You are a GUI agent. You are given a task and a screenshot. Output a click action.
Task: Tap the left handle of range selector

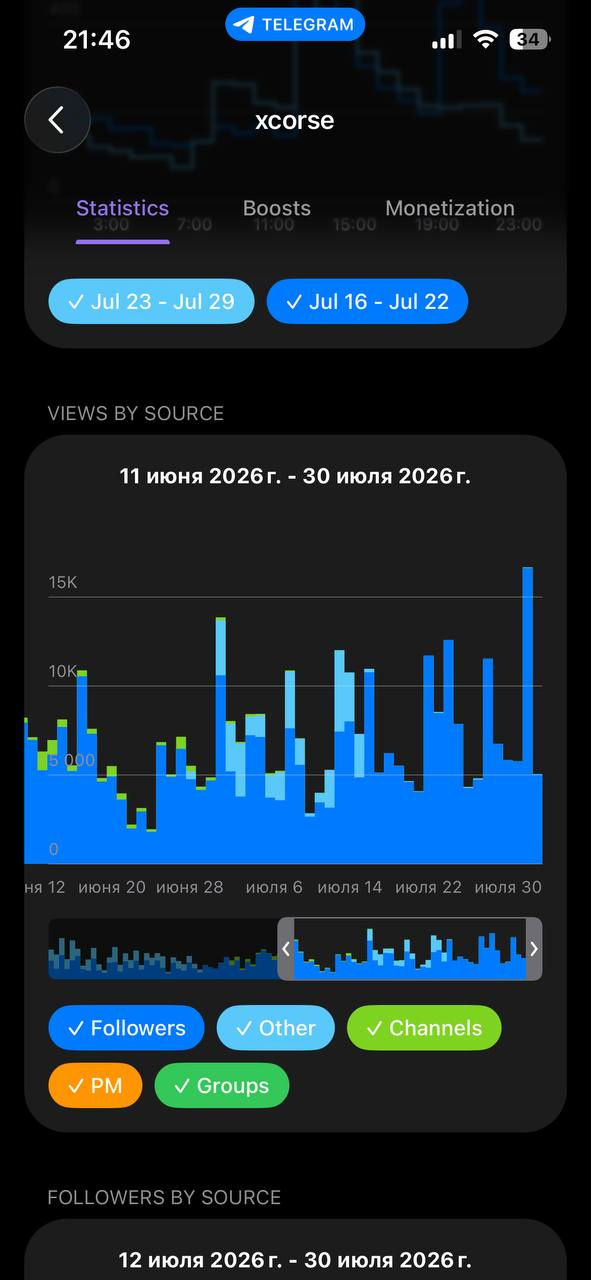click(x=286, y=949)
